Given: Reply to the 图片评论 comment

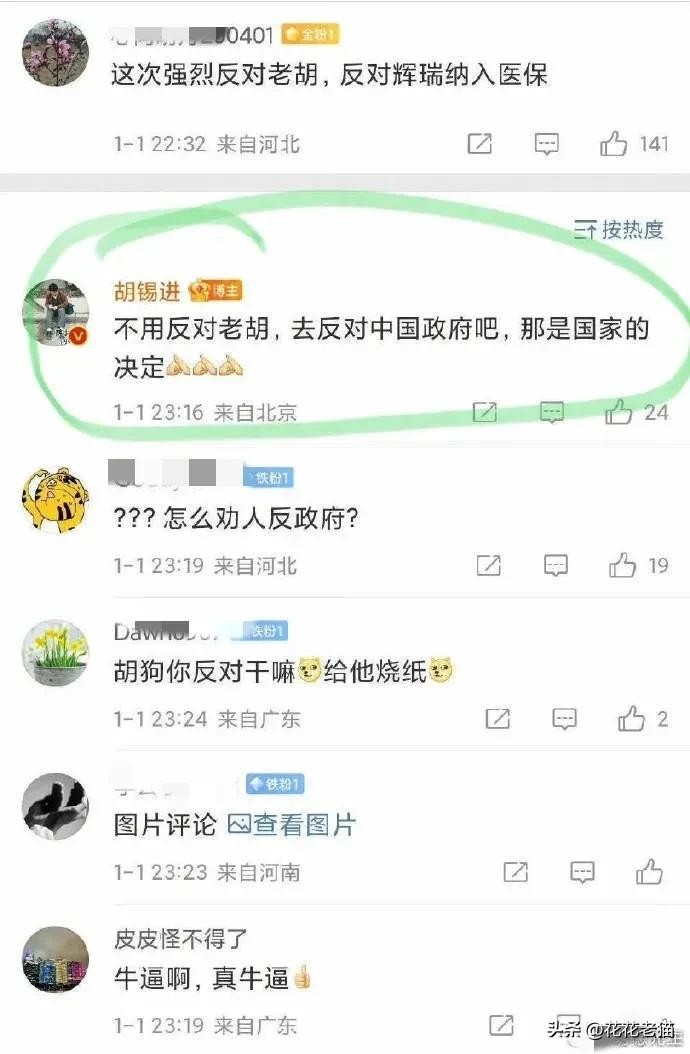Looking at the screenshot, I should tap(583, 872).
